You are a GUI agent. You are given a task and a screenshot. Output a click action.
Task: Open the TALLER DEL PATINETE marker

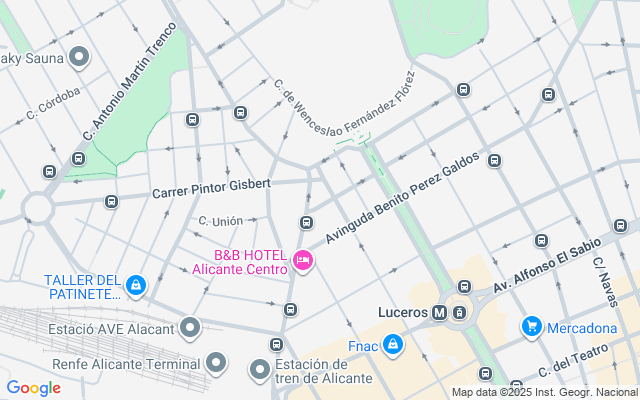tap(136, 286)
